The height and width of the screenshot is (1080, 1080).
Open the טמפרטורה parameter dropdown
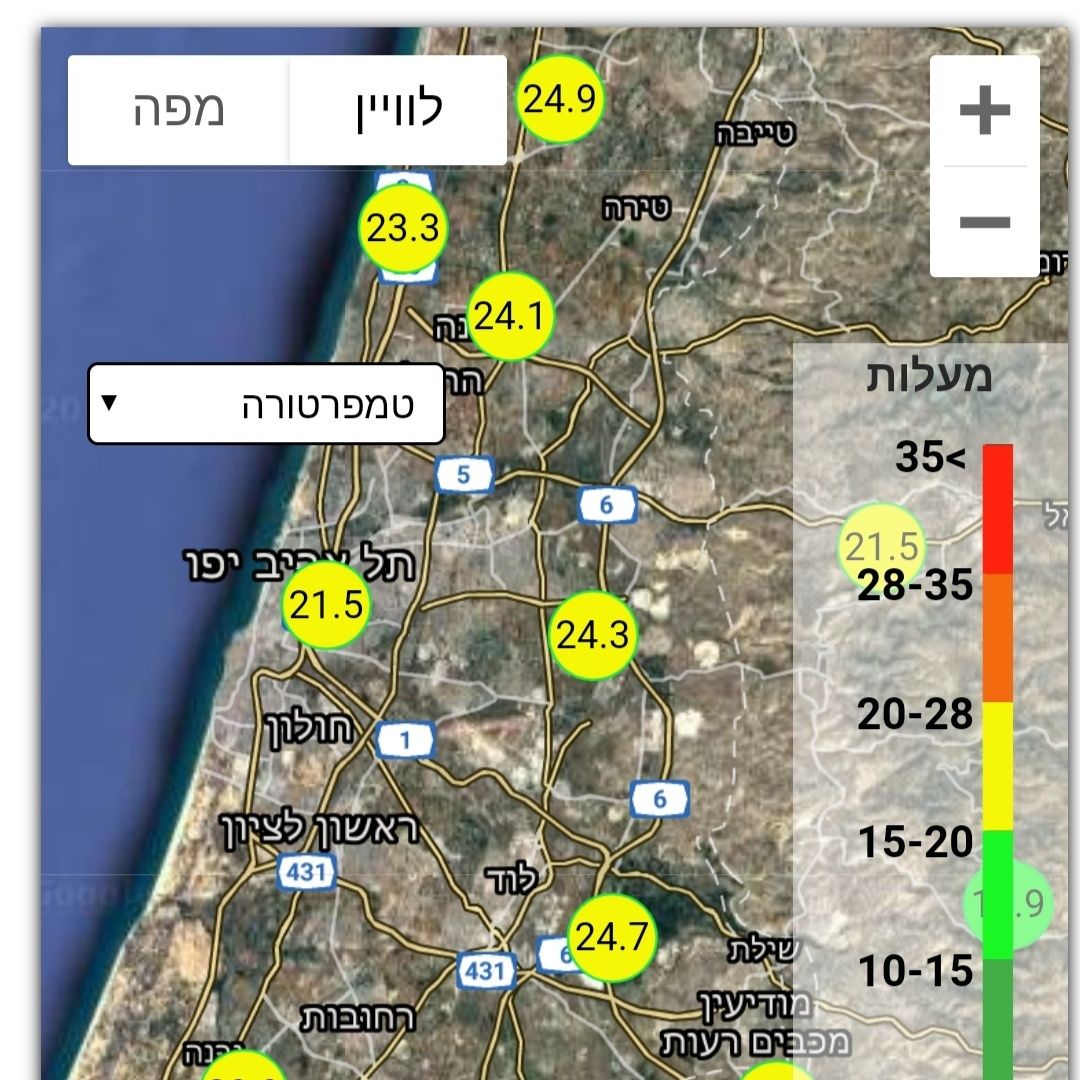266,404
